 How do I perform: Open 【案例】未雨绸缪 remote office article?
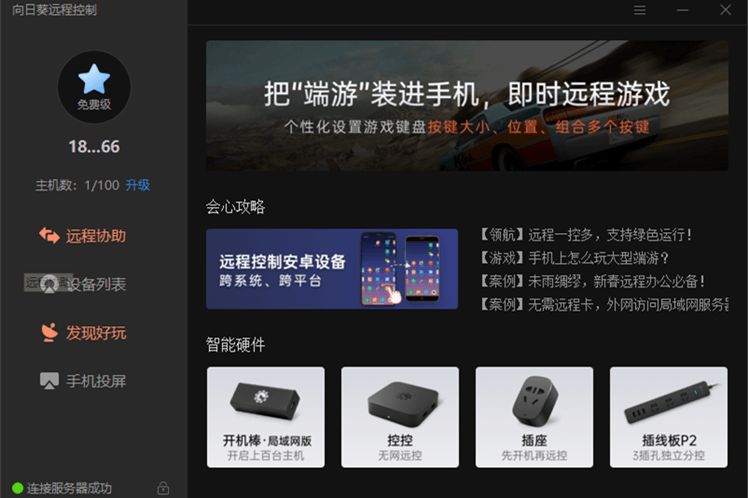(592, 282)
